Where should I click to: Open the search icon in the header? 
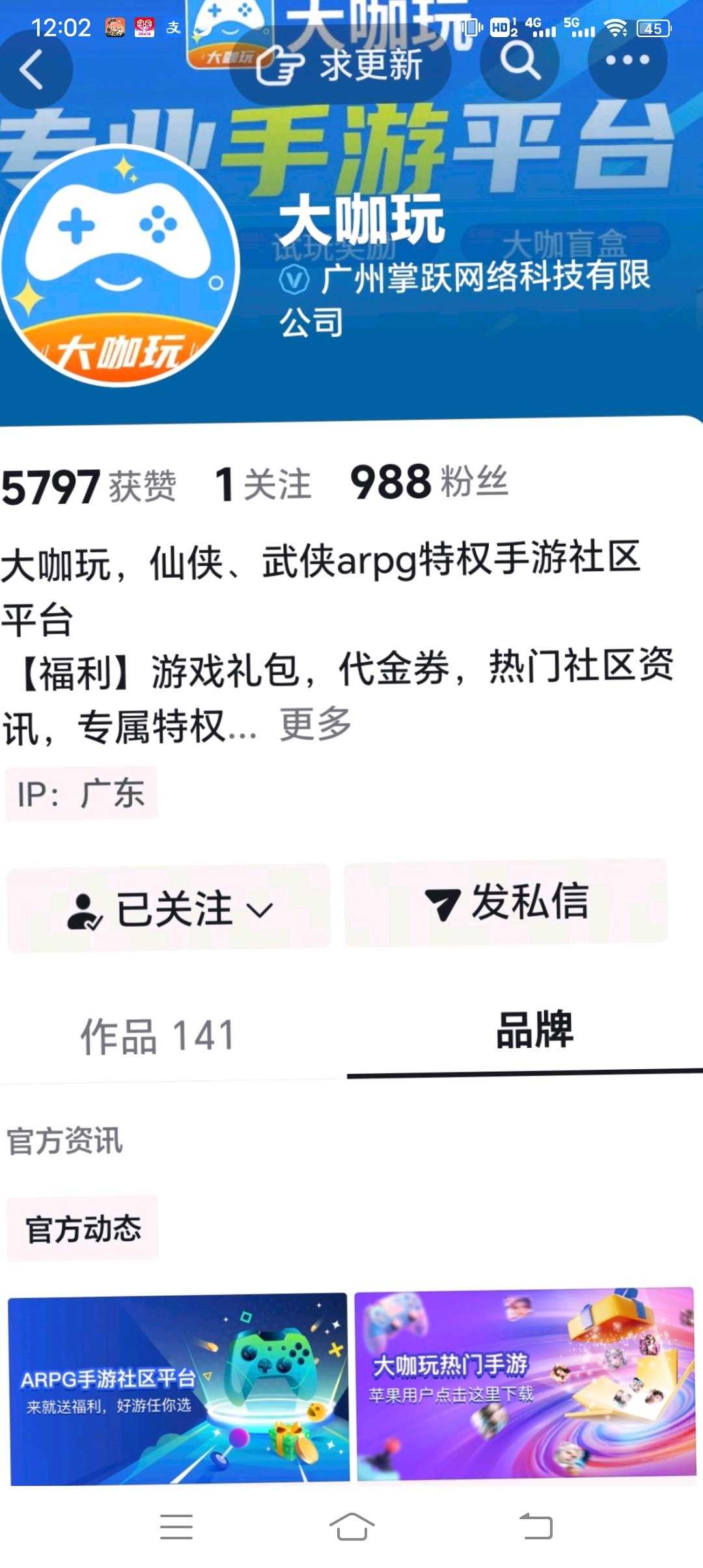[x=519, y=61]
